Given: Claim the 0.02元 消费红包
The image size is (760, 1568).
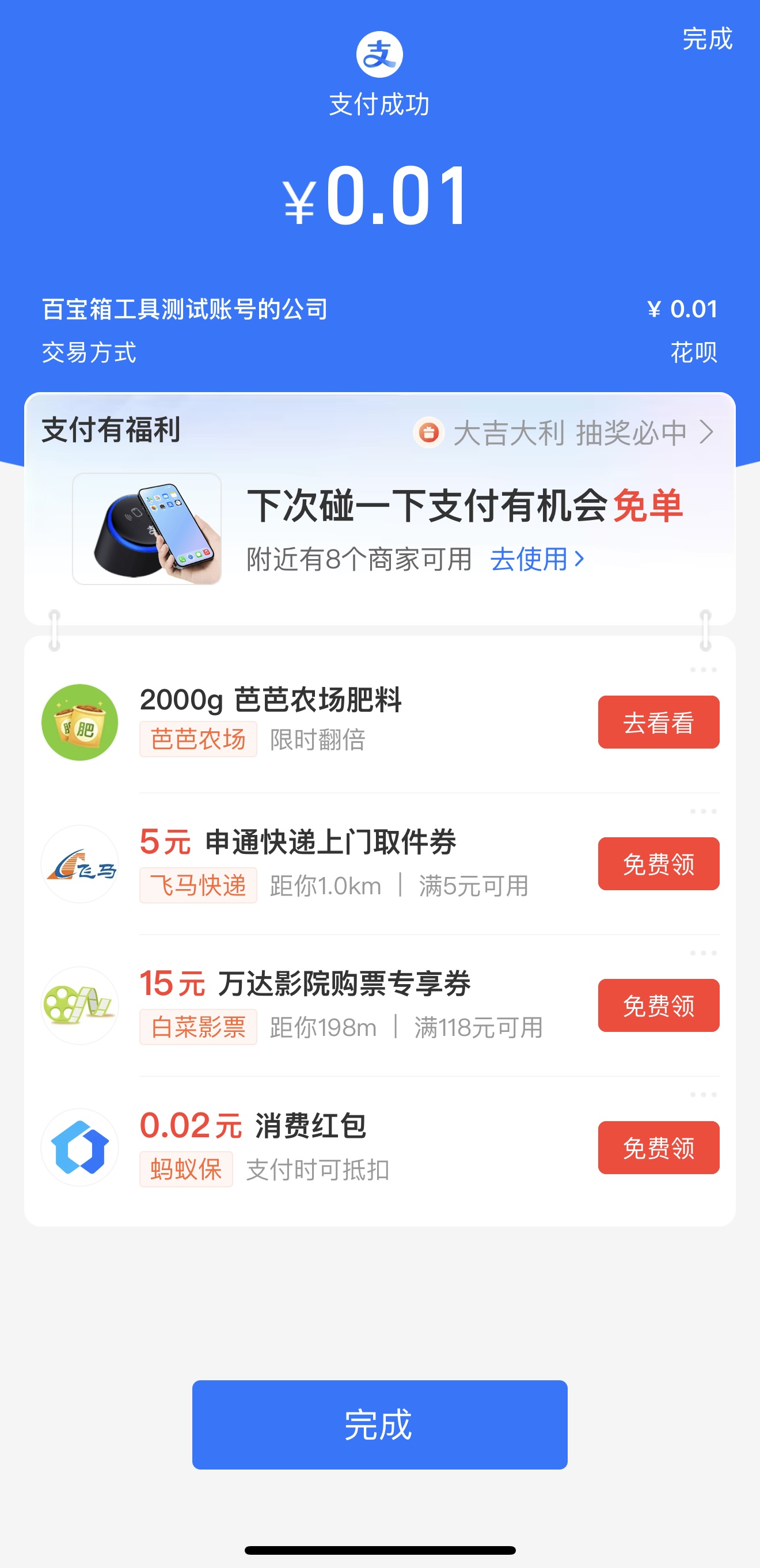Looking at the screenshot, I should (x=659, y=1148).
